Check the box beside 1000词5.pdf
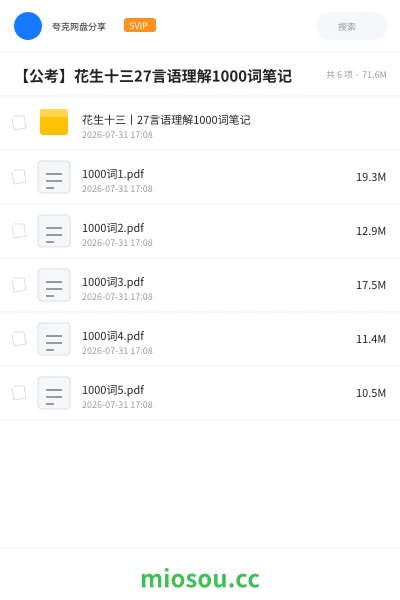Viewport: 400px width, 600px height. point(19,393)
